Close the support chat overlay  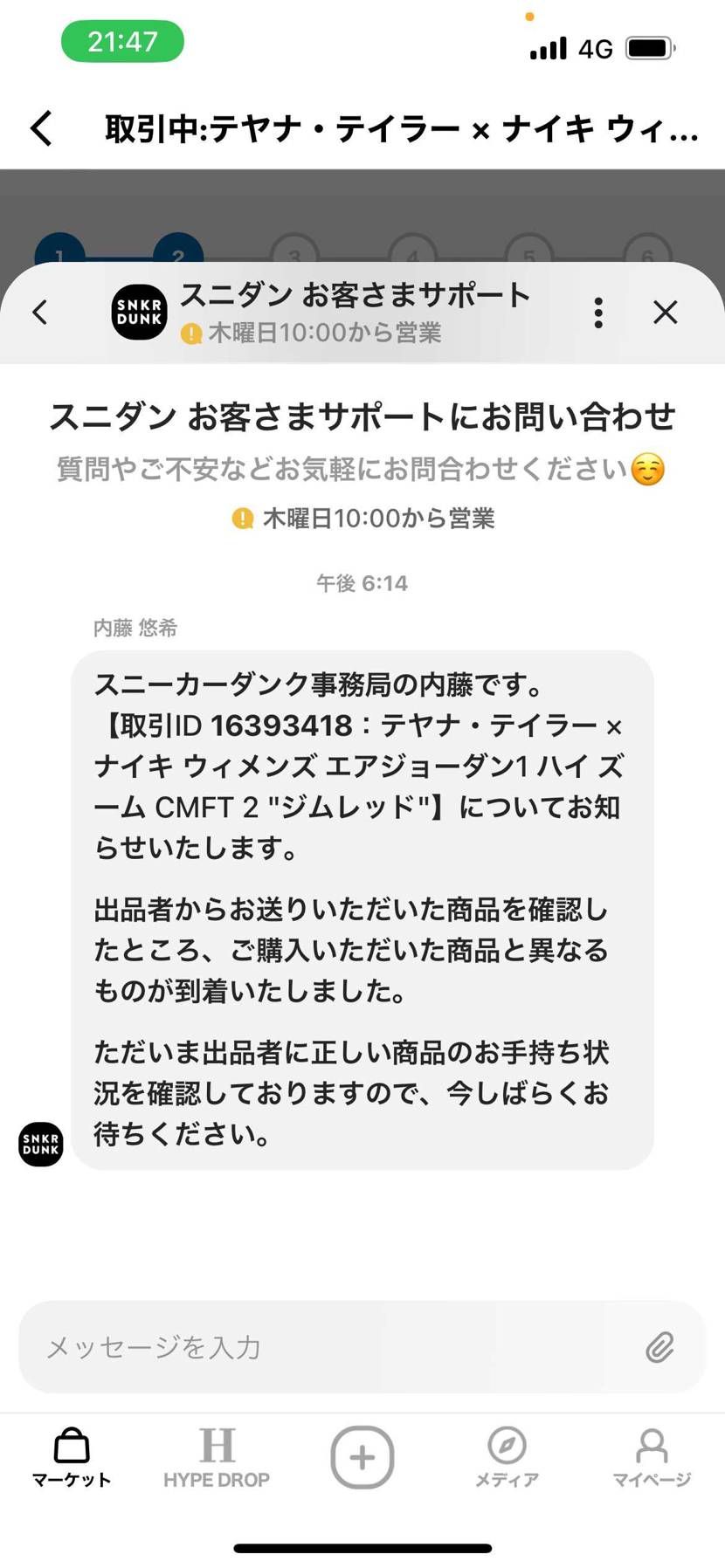665,312
